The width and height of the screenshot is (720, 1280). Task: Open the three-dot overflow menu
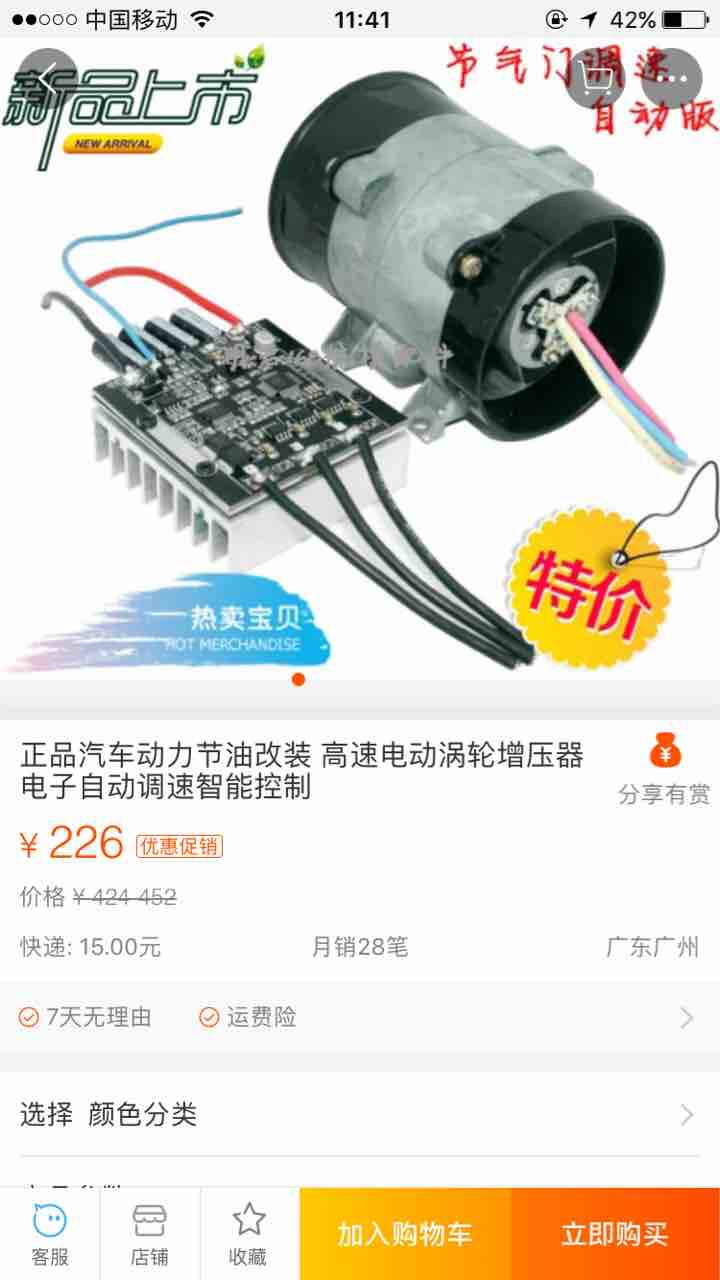tap(673, 78)
